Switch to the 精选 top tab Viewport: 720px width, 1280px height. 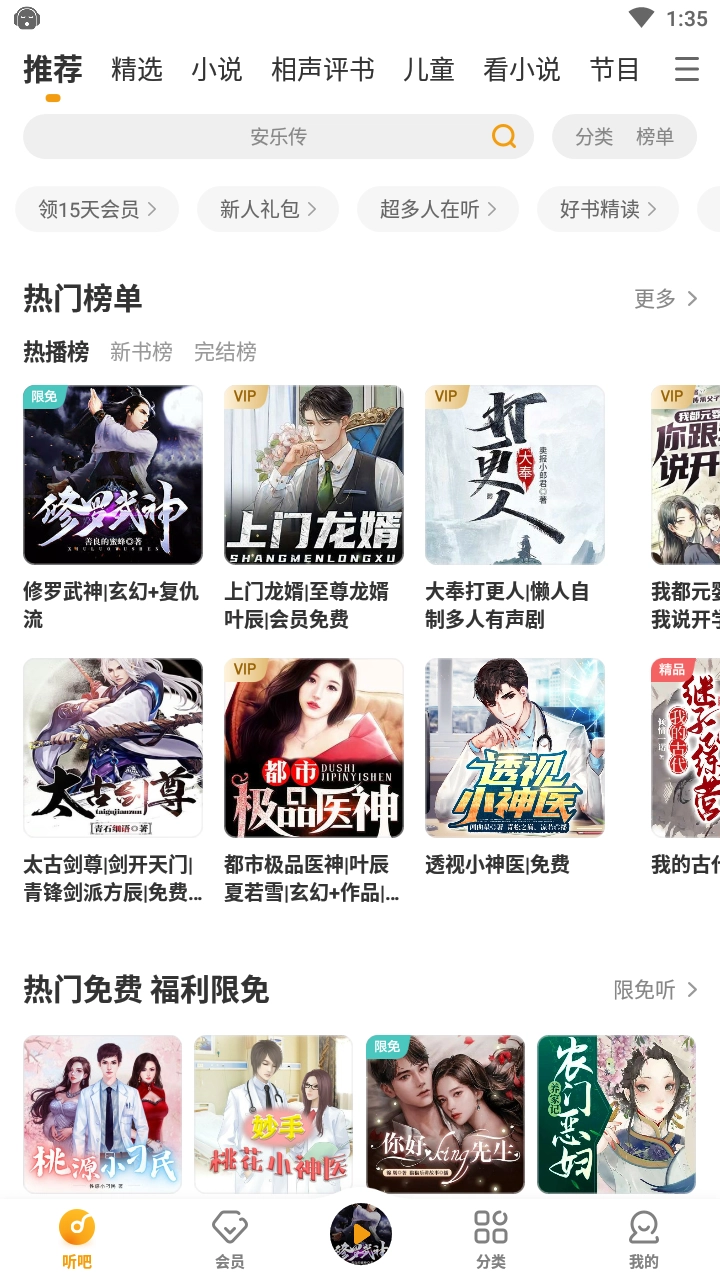(137, 70)
